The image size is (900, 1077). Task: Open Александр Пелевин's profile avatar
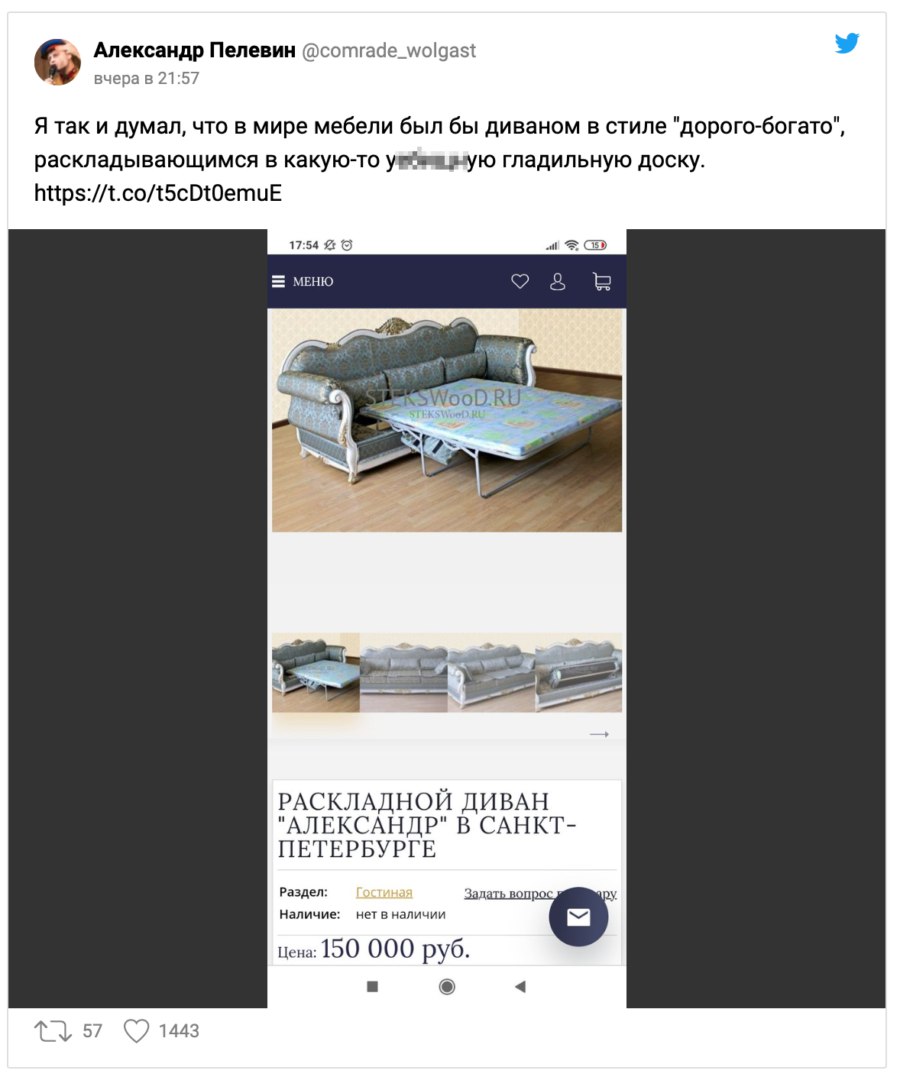point(57,62)
